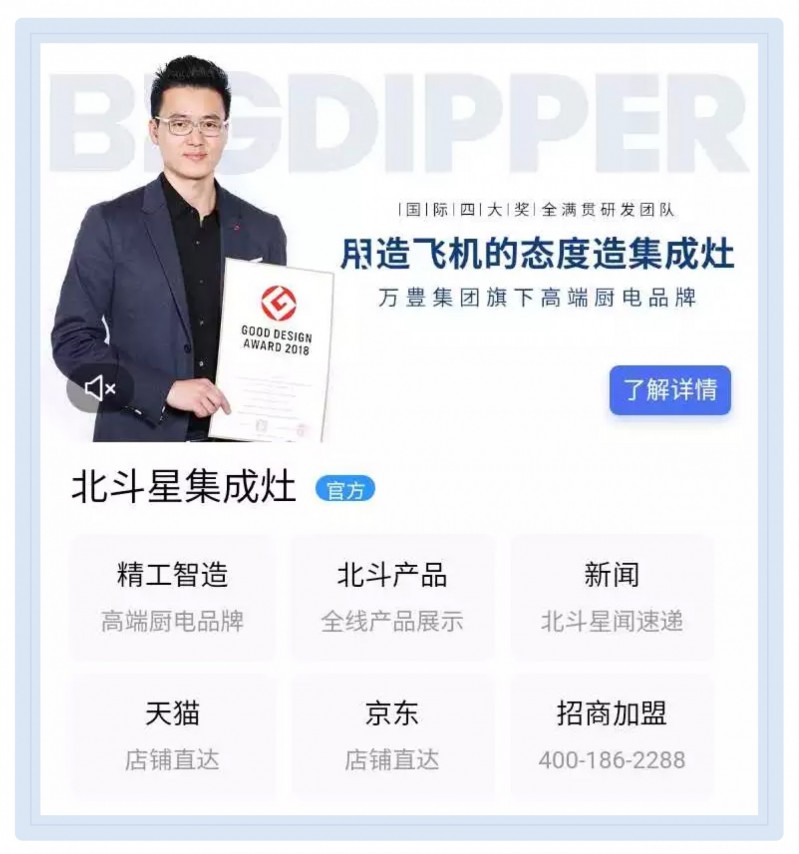This screenshot has height=854, width=799.
Task: Go to the 天猫 store
Action: [172, 735]
